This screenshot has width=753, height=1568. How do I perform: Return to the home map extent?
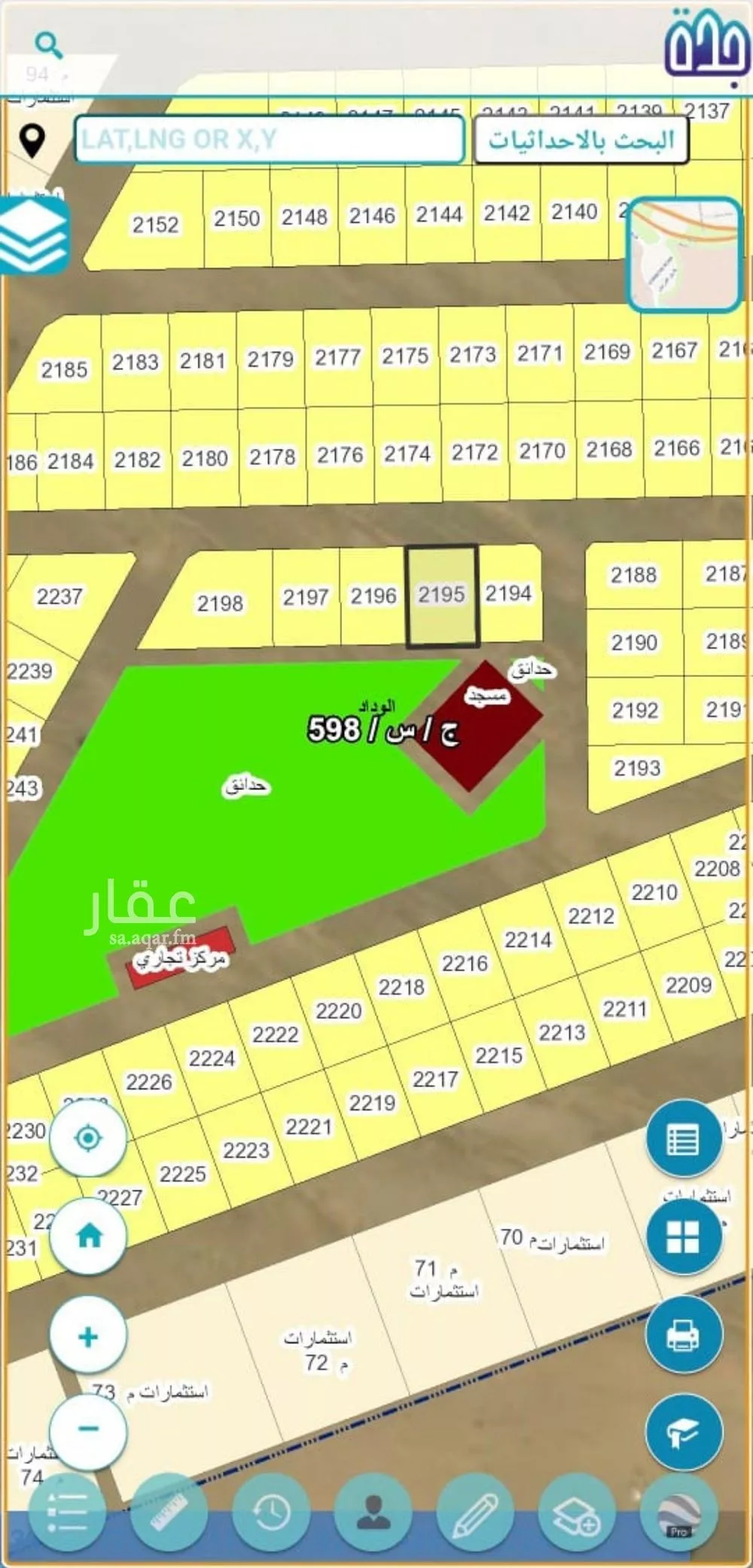(x=88, y=1235)
